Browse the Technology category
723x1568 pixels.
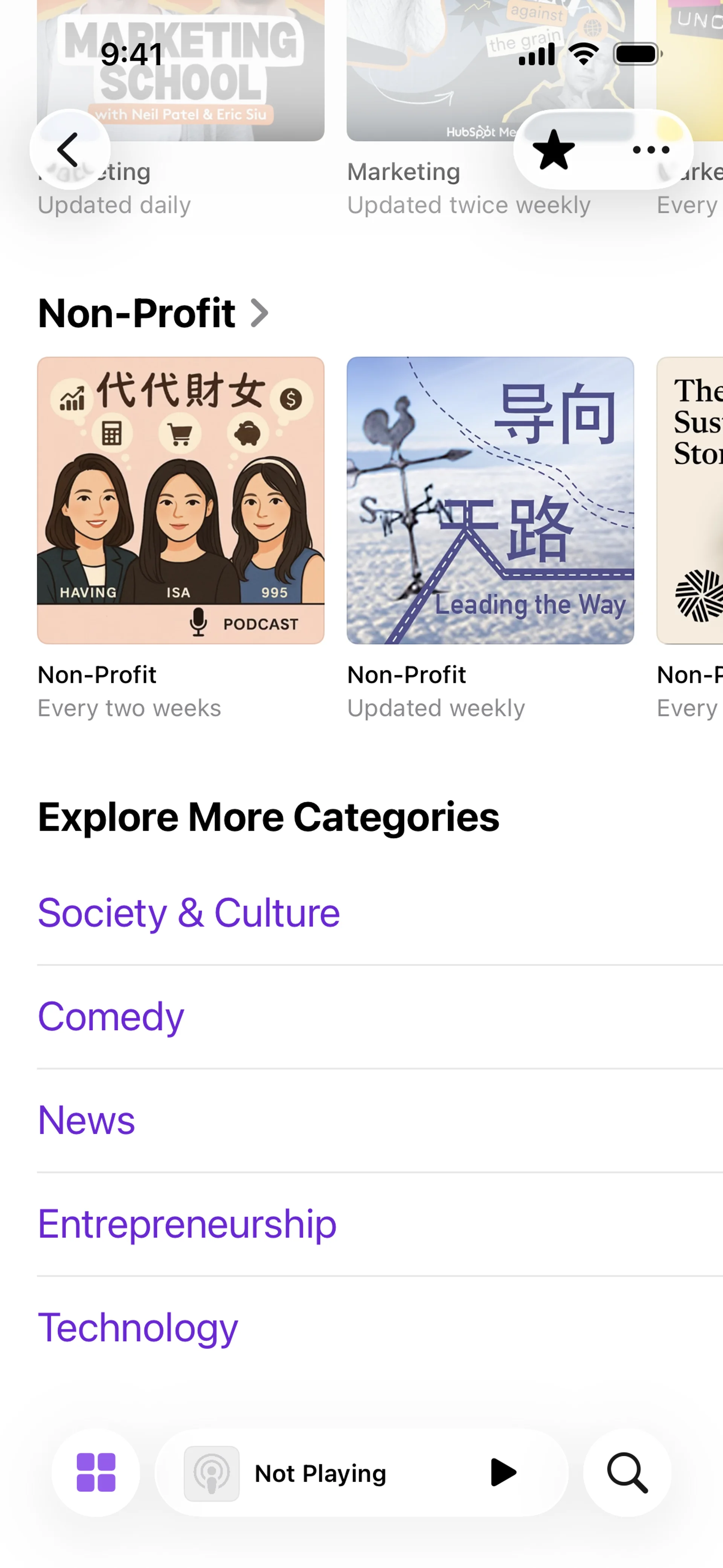point(137,1328)
